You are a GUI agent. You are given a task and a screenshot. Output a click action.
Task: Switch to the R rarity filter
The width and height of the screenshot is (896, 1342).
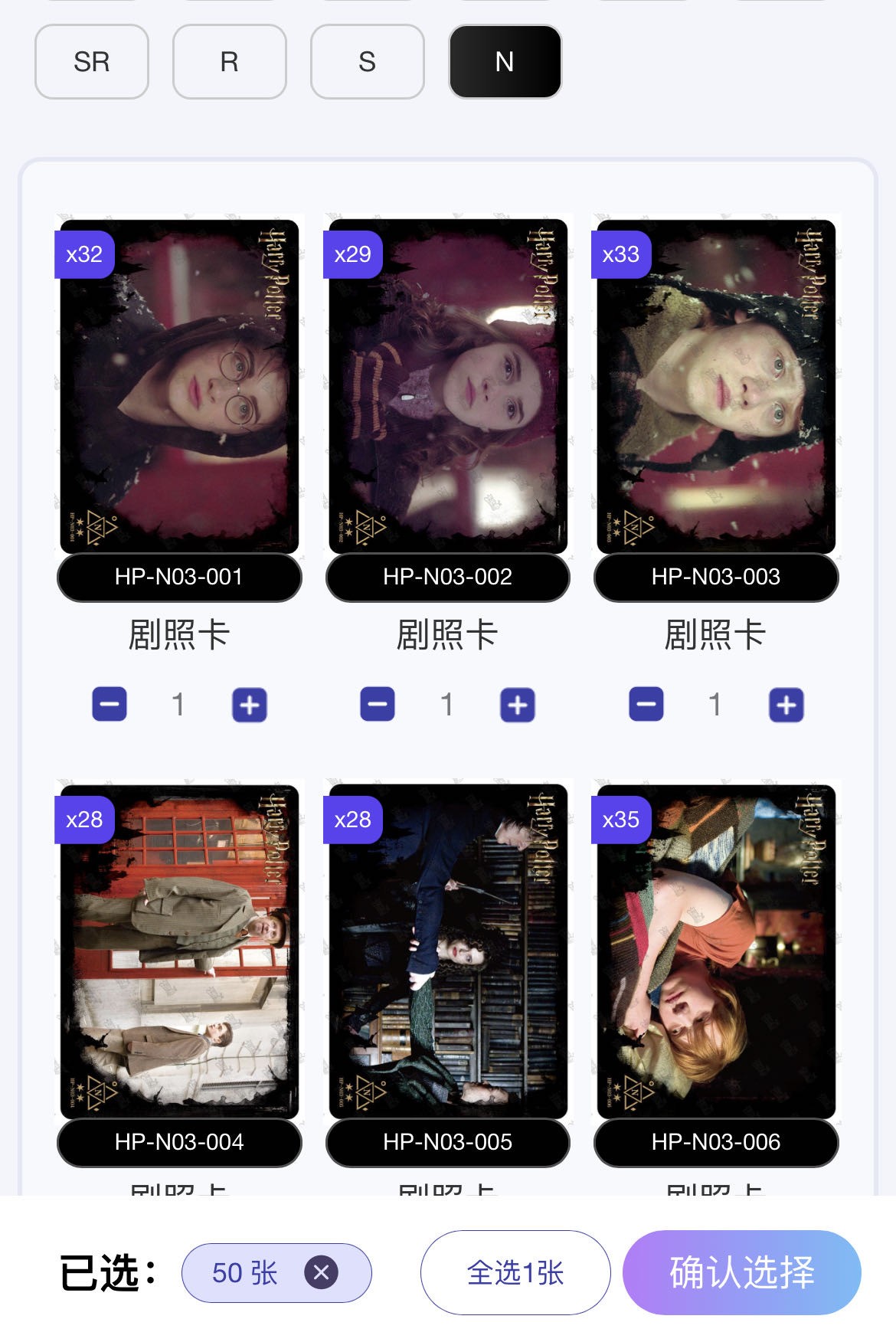point(229,61)
